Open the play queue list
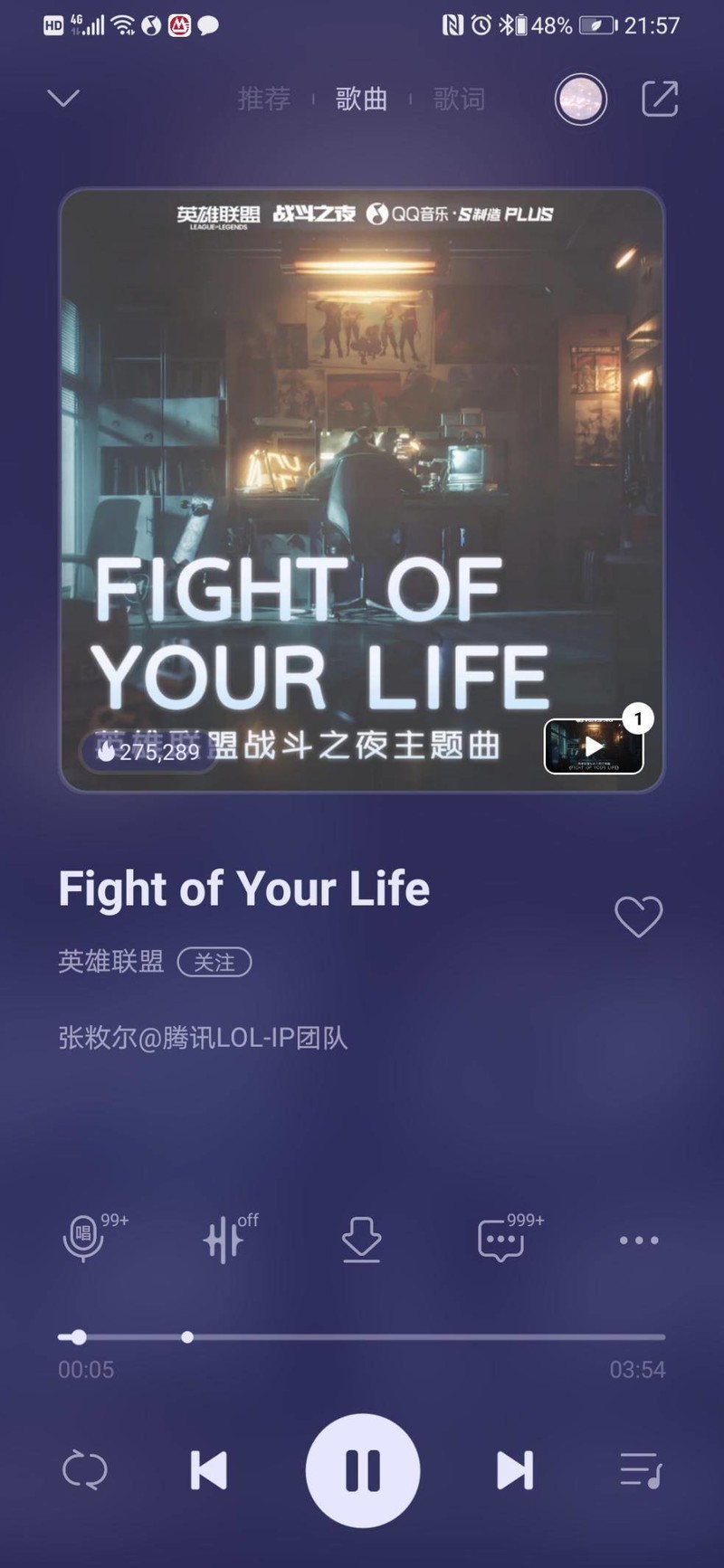The image size is (724, 1568). 641,1470
